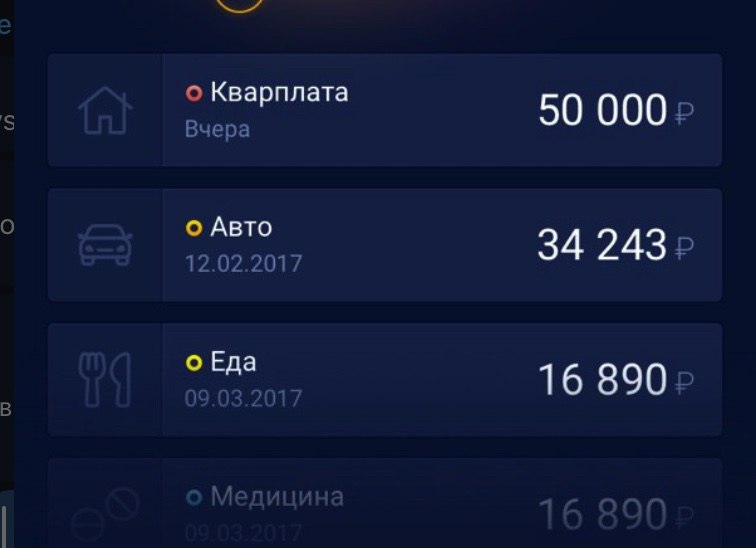The height and width of the screenshot is (548, 756).
Task: Open the Квартплата expense of 50 000 ₽
Action: [384, 110]
